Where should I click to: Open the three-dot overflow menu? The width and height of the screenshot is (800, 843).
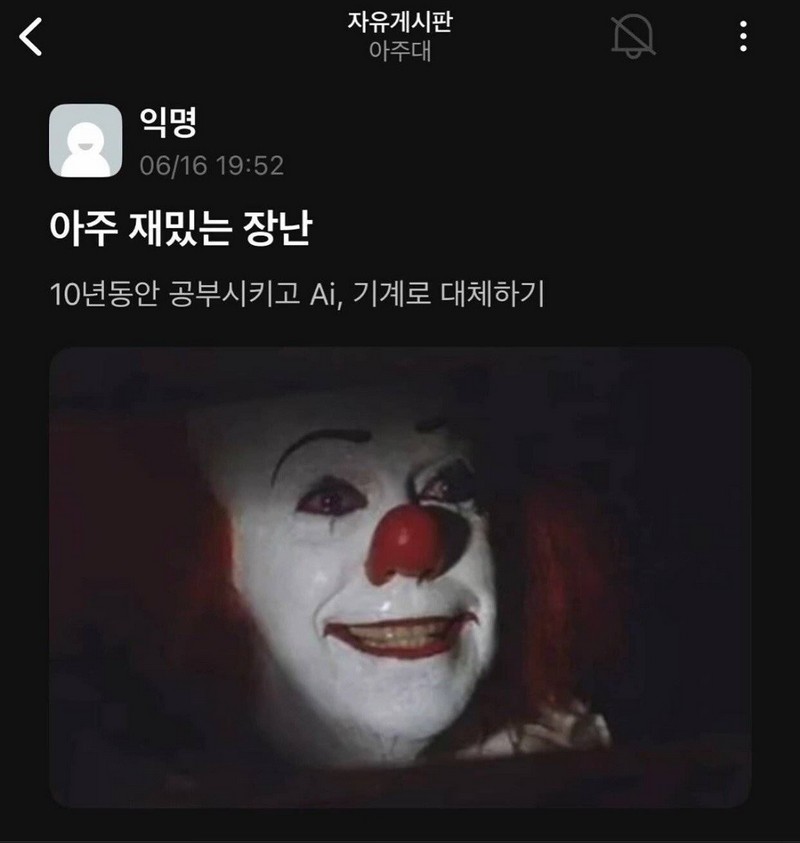[x=743, y=37]
